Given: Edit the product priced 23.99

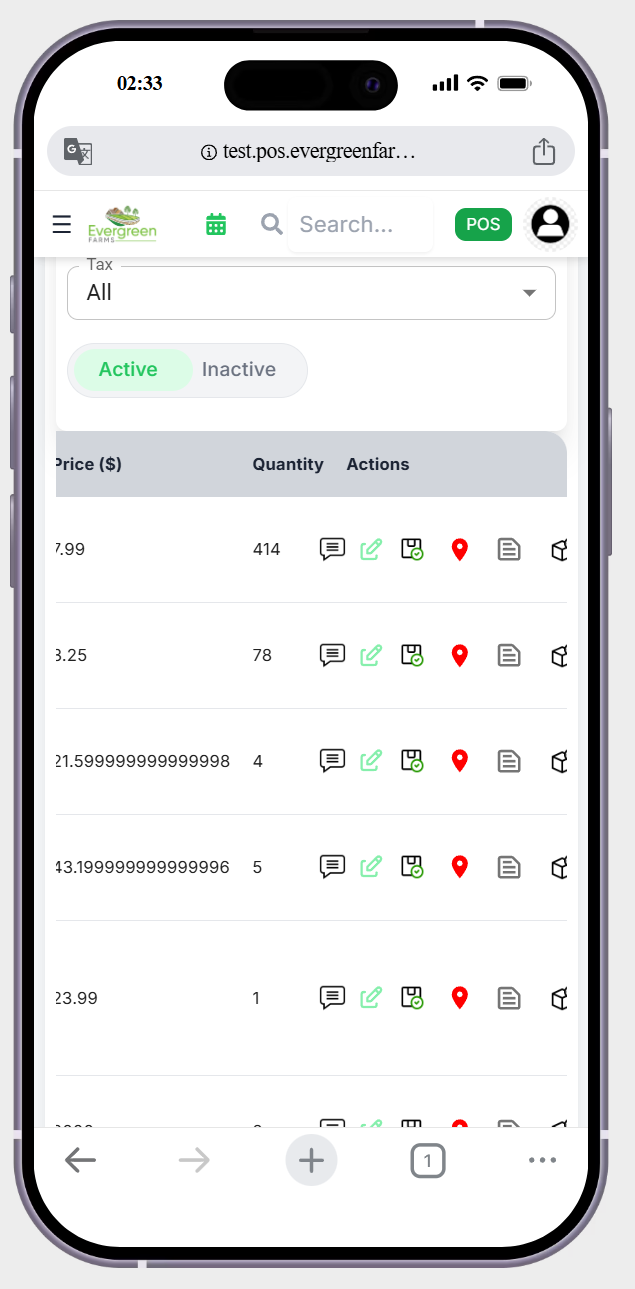Looking at the screenshot, I should pos(371,998).
